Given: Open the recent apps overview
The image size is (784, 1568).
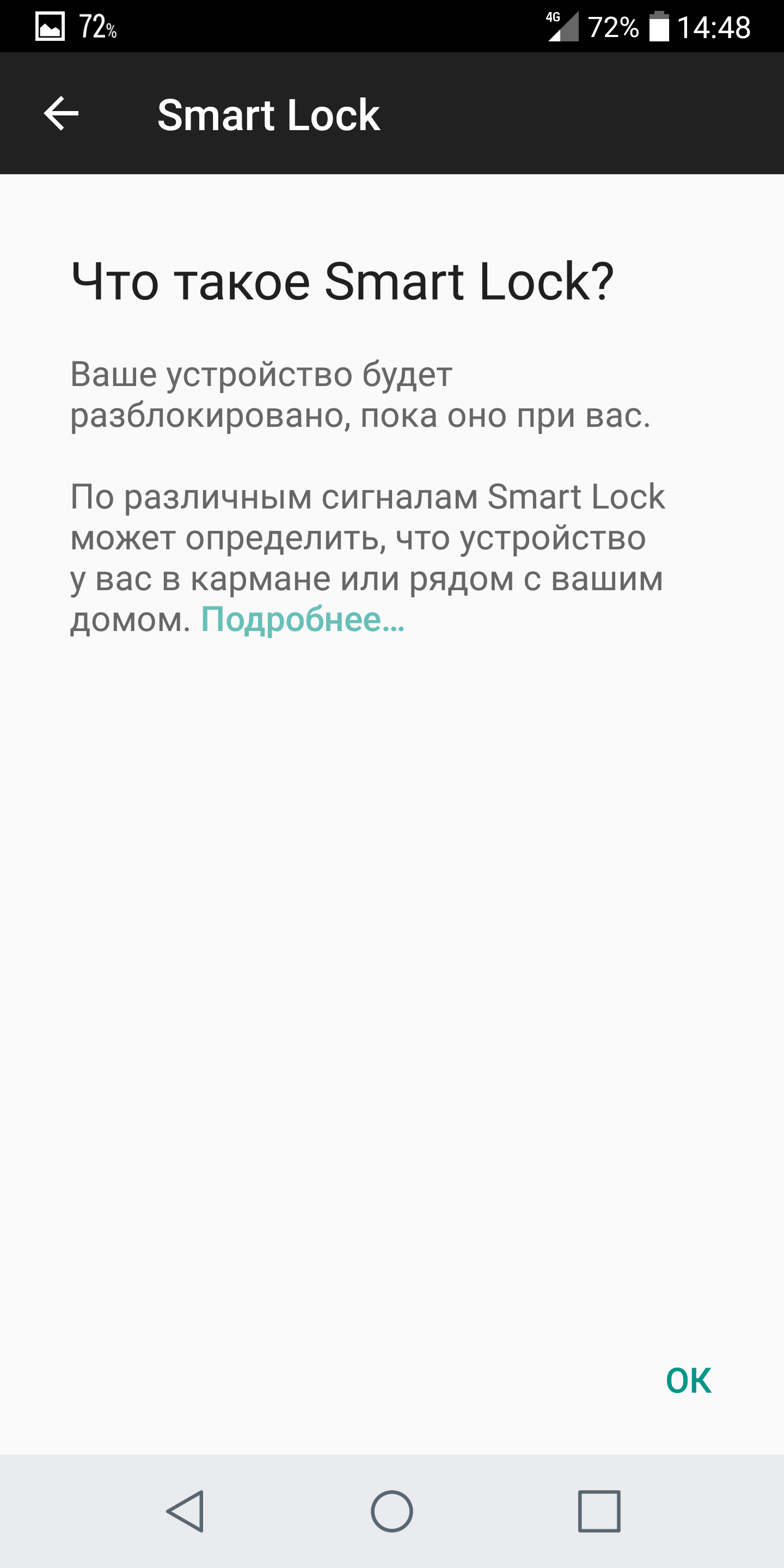Looking at the screenshot, I should coord(599,1511).
